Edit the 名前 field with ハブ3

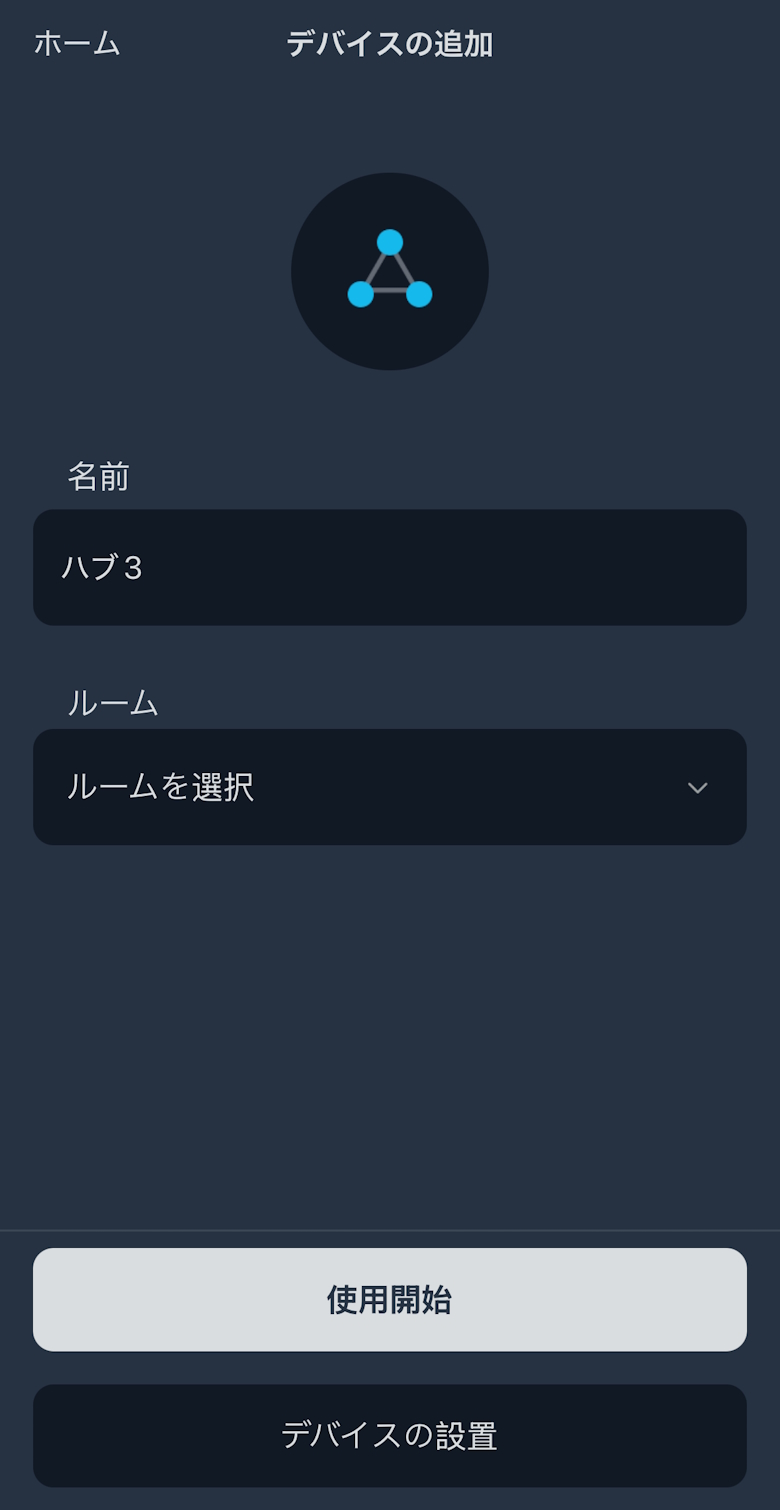pos(389,568)
